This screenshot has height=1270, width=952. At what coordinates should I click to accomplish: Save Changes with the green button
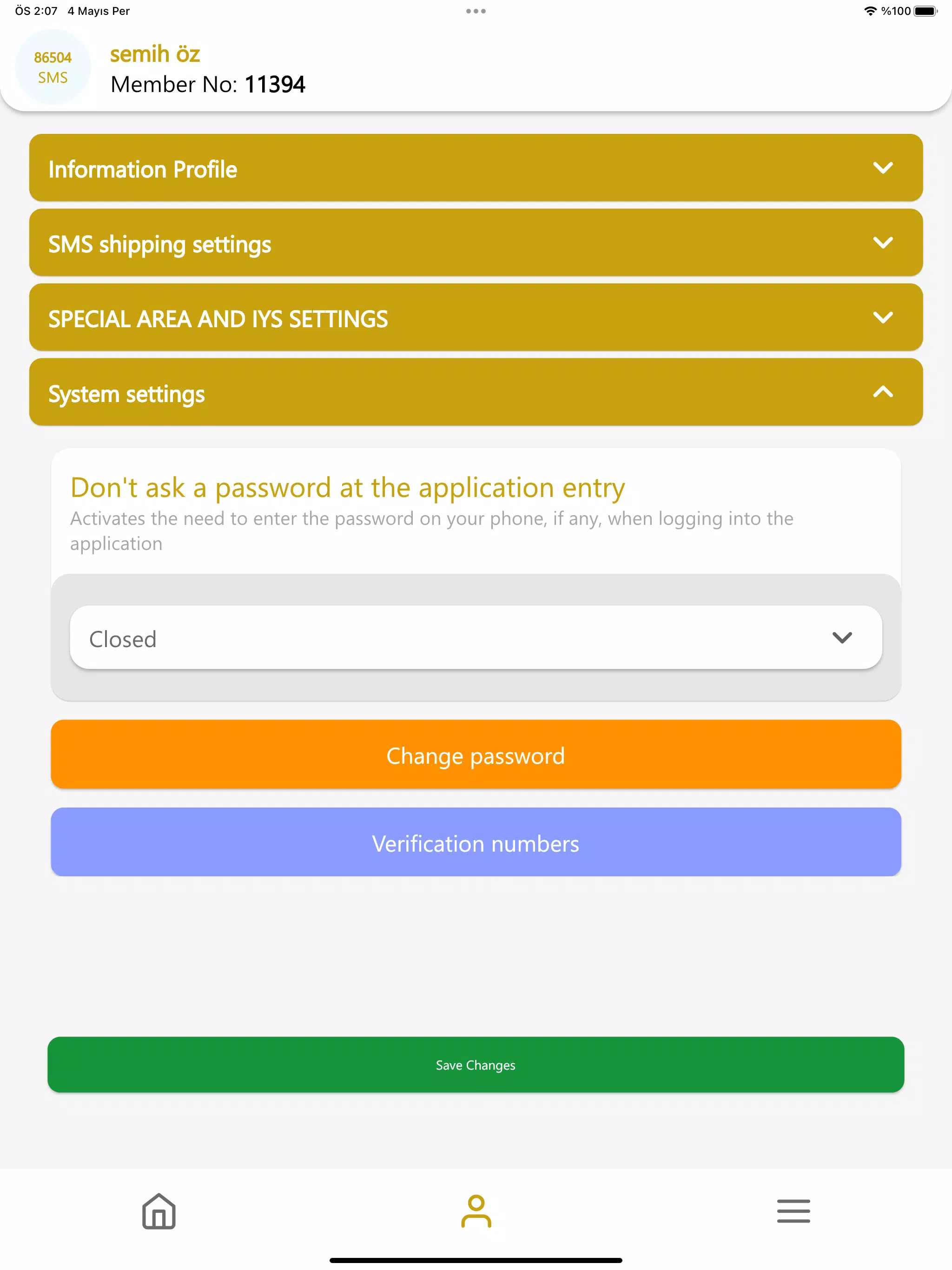coord(476,1065)
